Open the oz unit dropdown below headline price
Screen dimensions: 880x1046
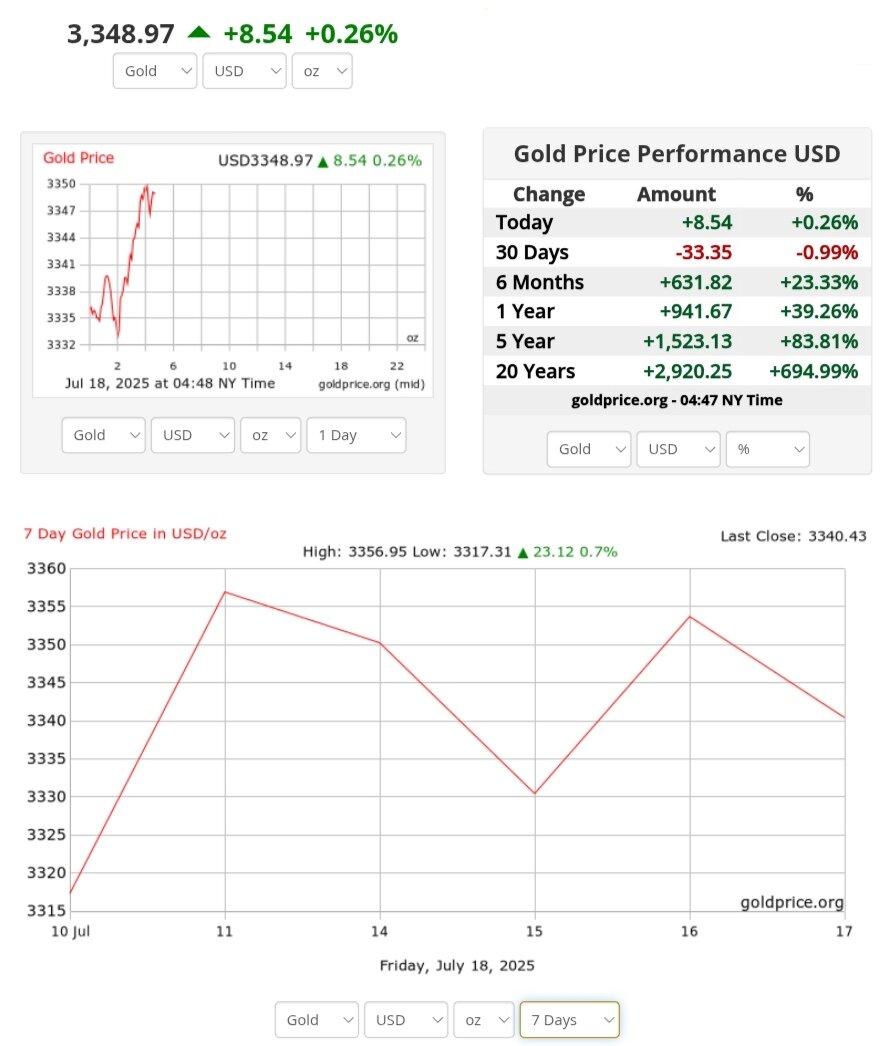322,71
